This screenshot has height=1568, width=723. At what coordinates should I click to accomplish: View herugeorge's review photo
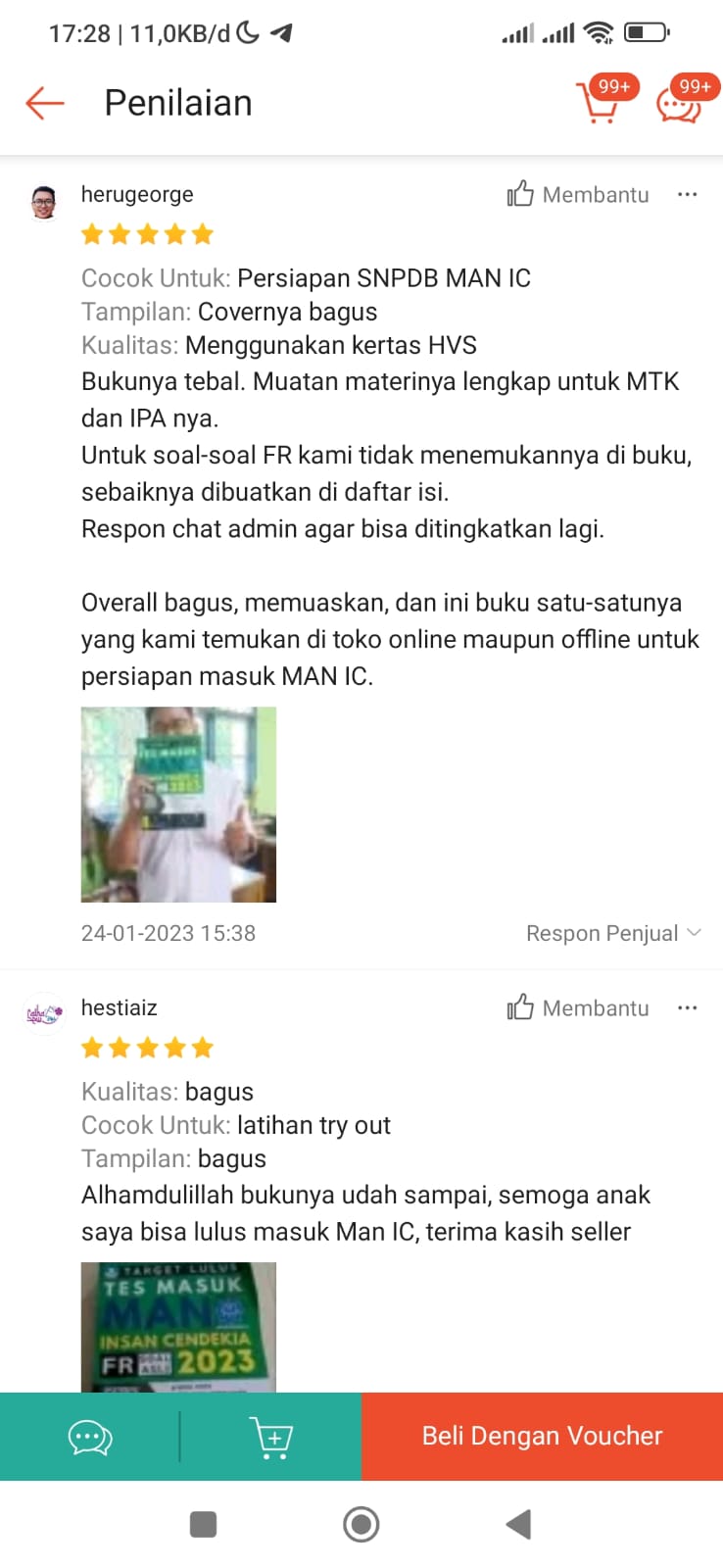click(178, 804)
